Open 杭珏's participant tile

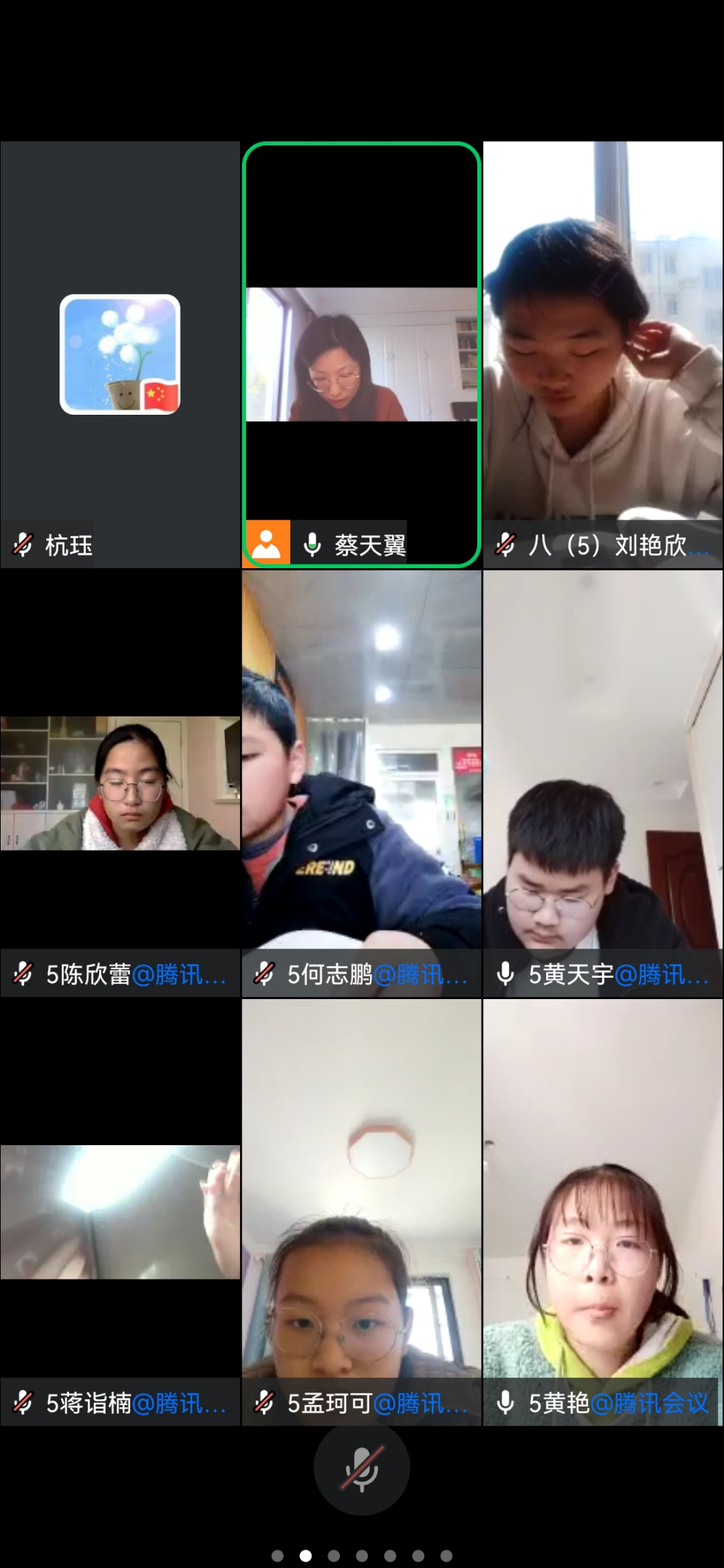pyautogui.click(x=120, y=355)
